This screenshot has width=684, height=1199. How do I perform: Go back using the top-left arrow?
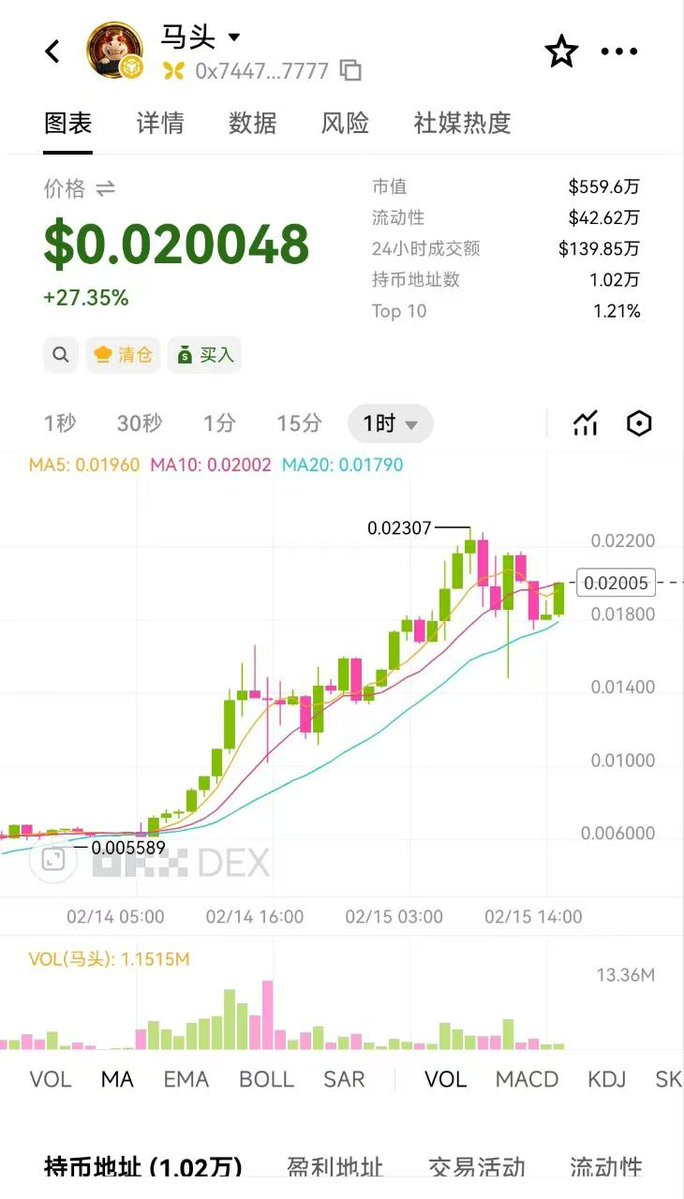click(53, 51)
